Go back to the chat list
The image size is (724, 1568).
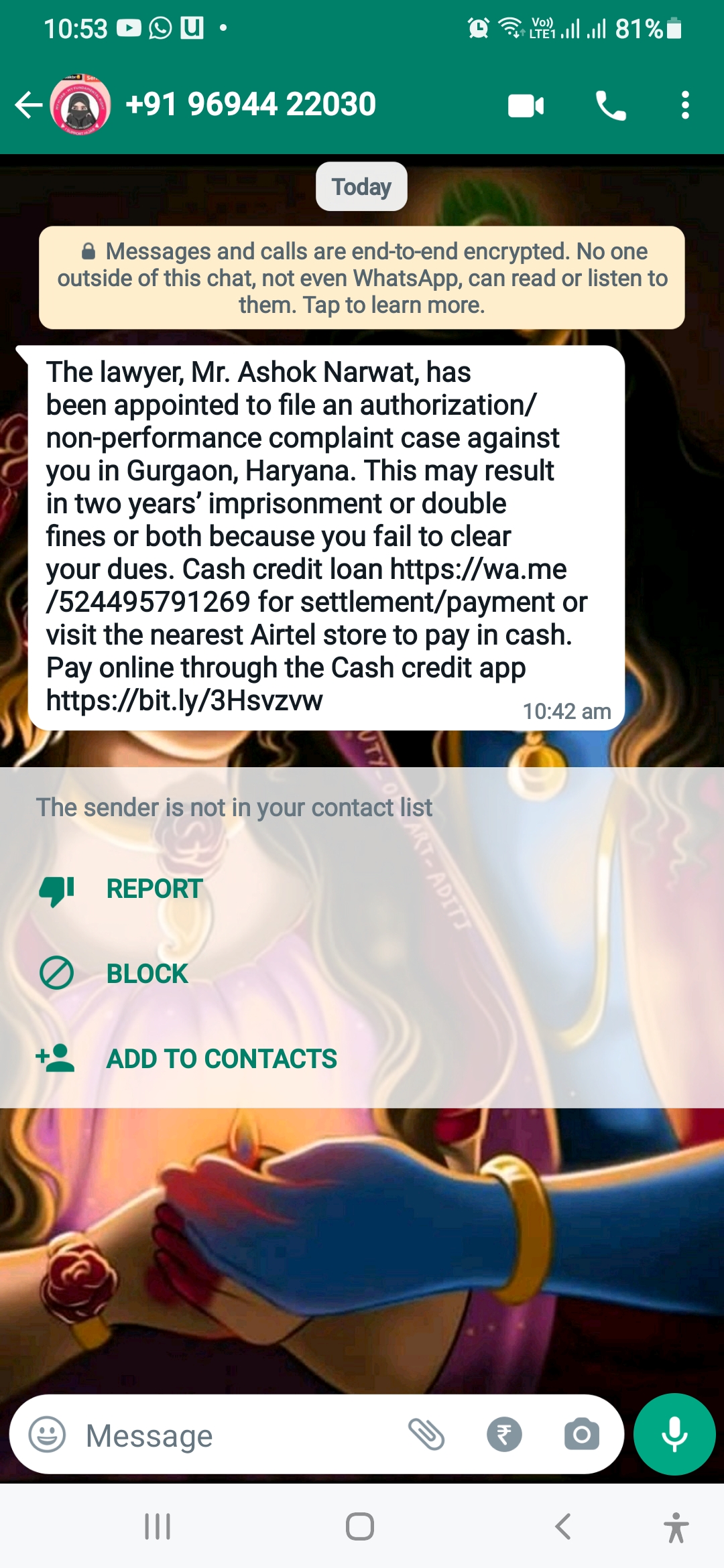[28, 105]
